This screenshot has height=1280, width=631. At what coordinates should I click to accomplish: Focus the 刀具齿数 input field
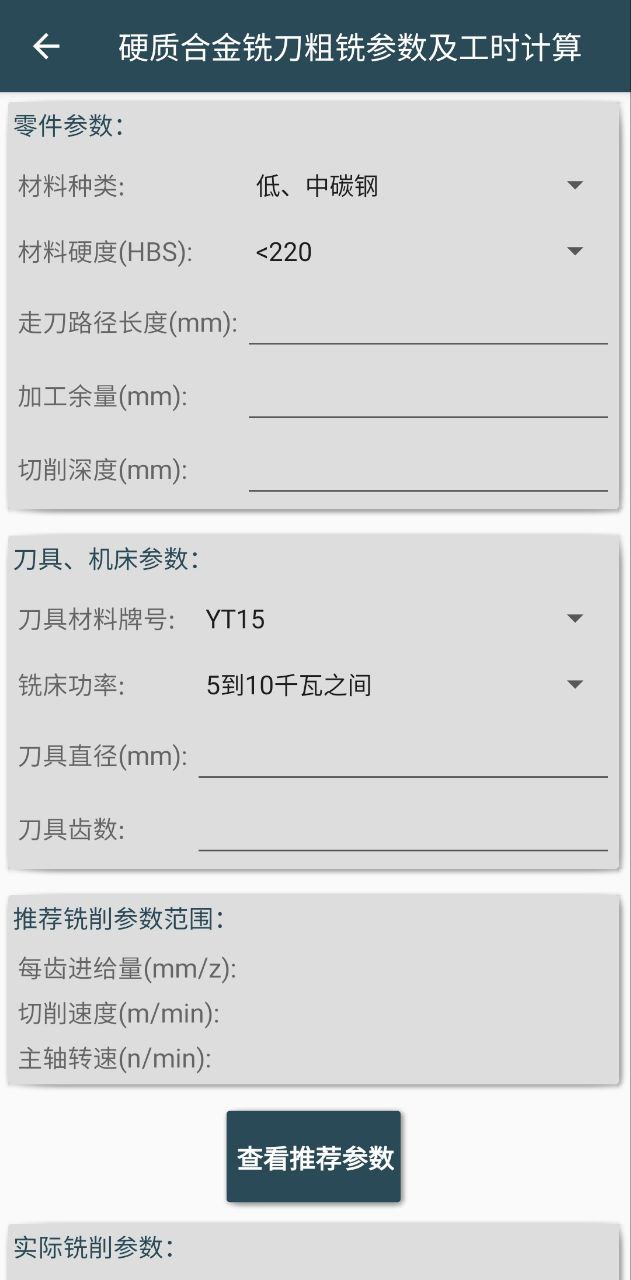tap(403, 829)
